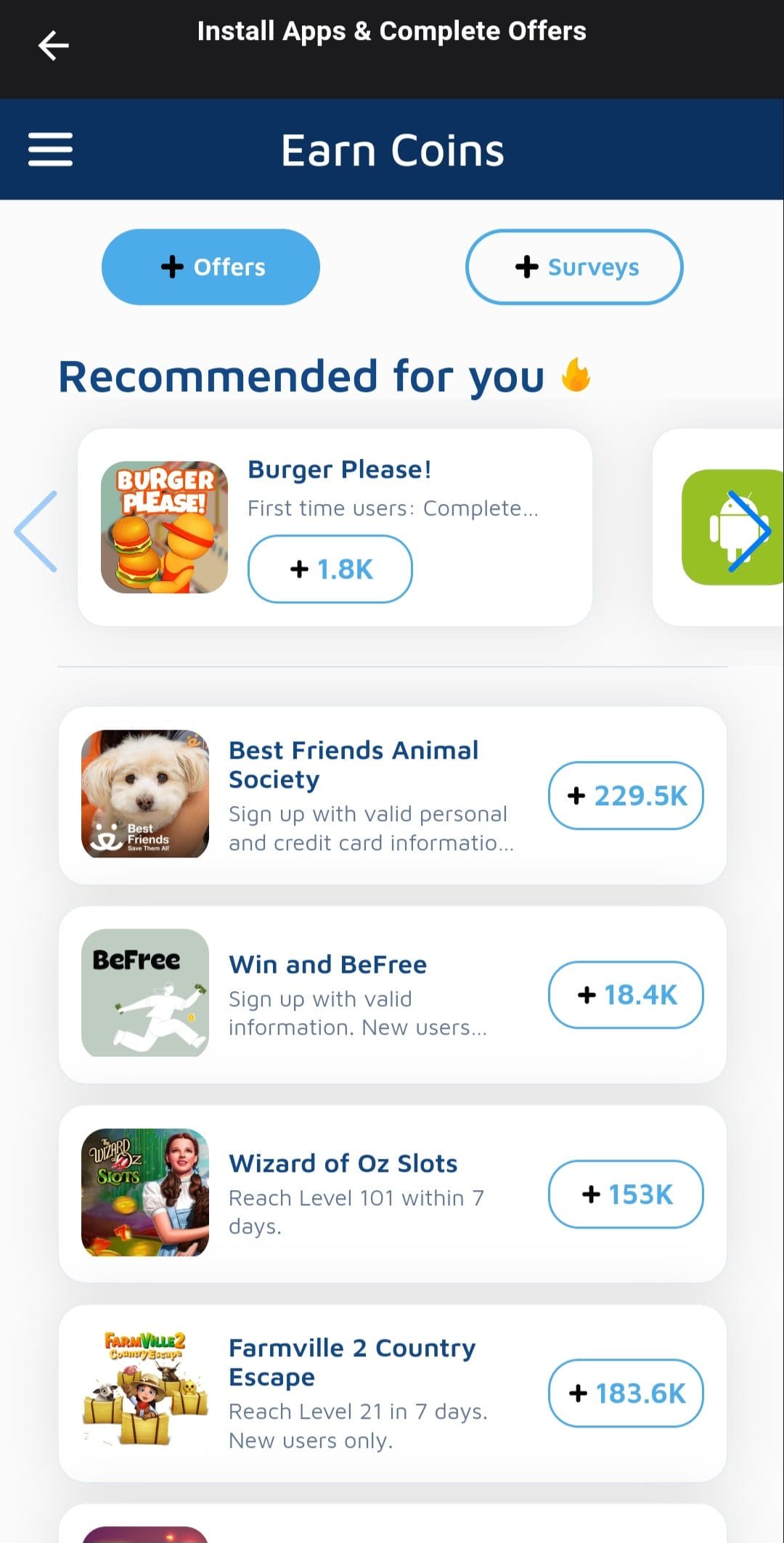Open the hamburger drawer menu
Image resolution: width=784 pixels, height=1543 pixels.
pyautogui.click(x=50, y=150)
